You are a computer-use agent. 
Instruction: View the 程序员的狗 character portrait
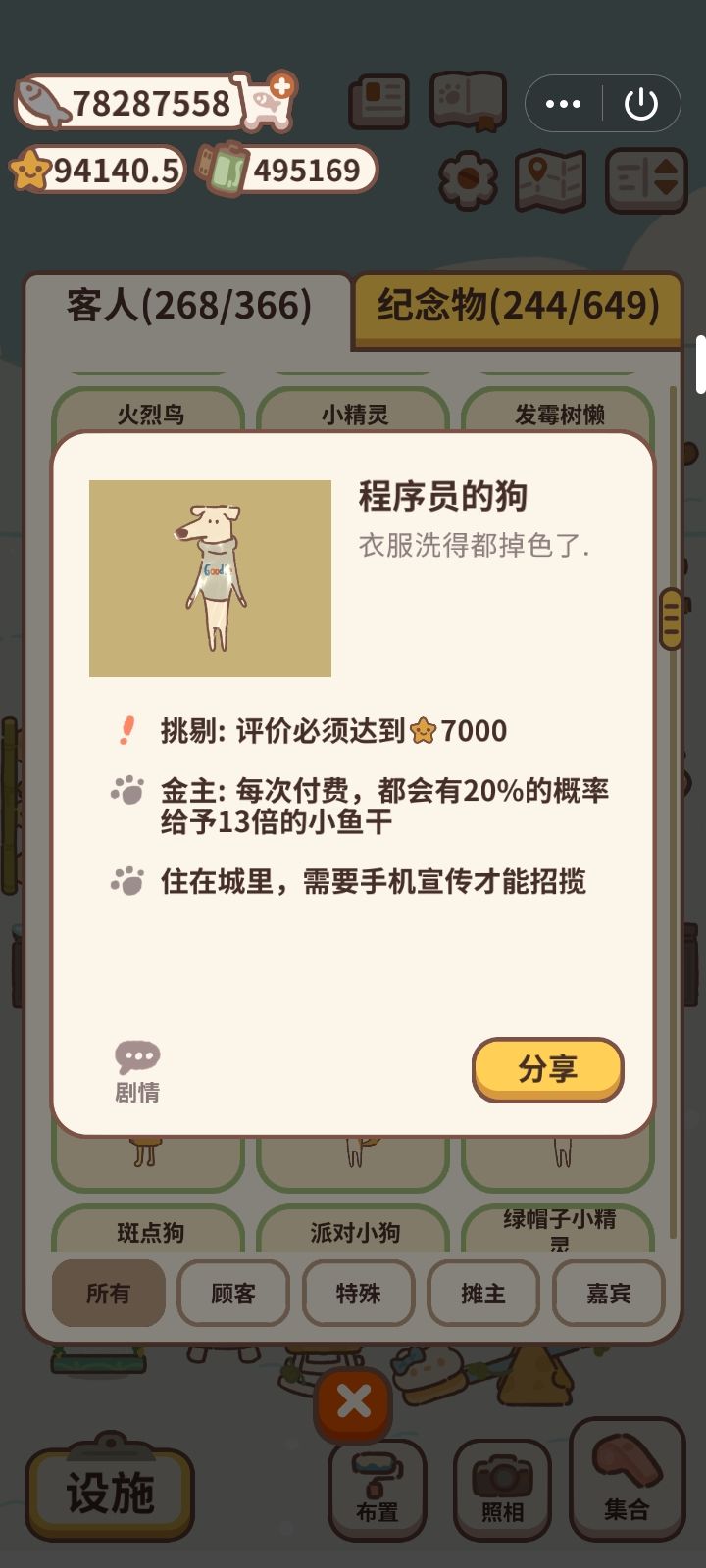coord(211,578)
